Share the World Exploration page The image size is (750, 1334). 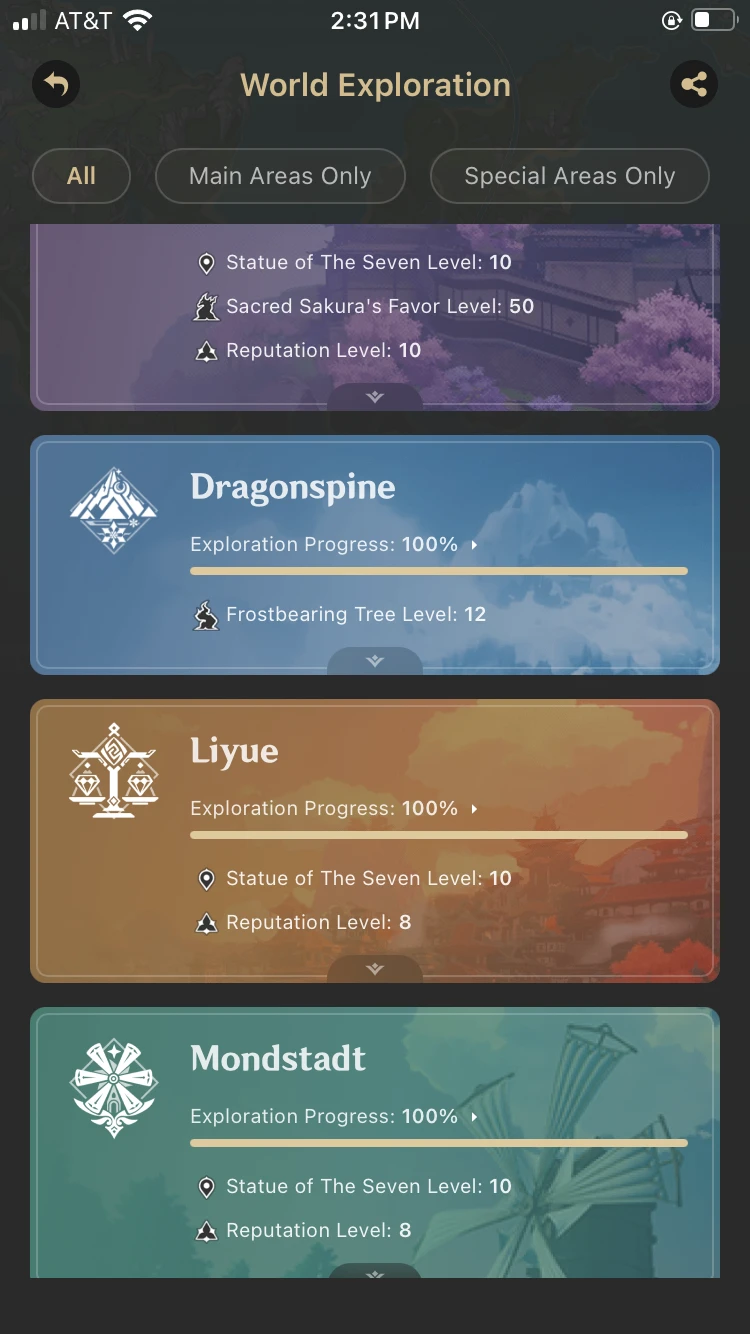(x=694, y=85)
